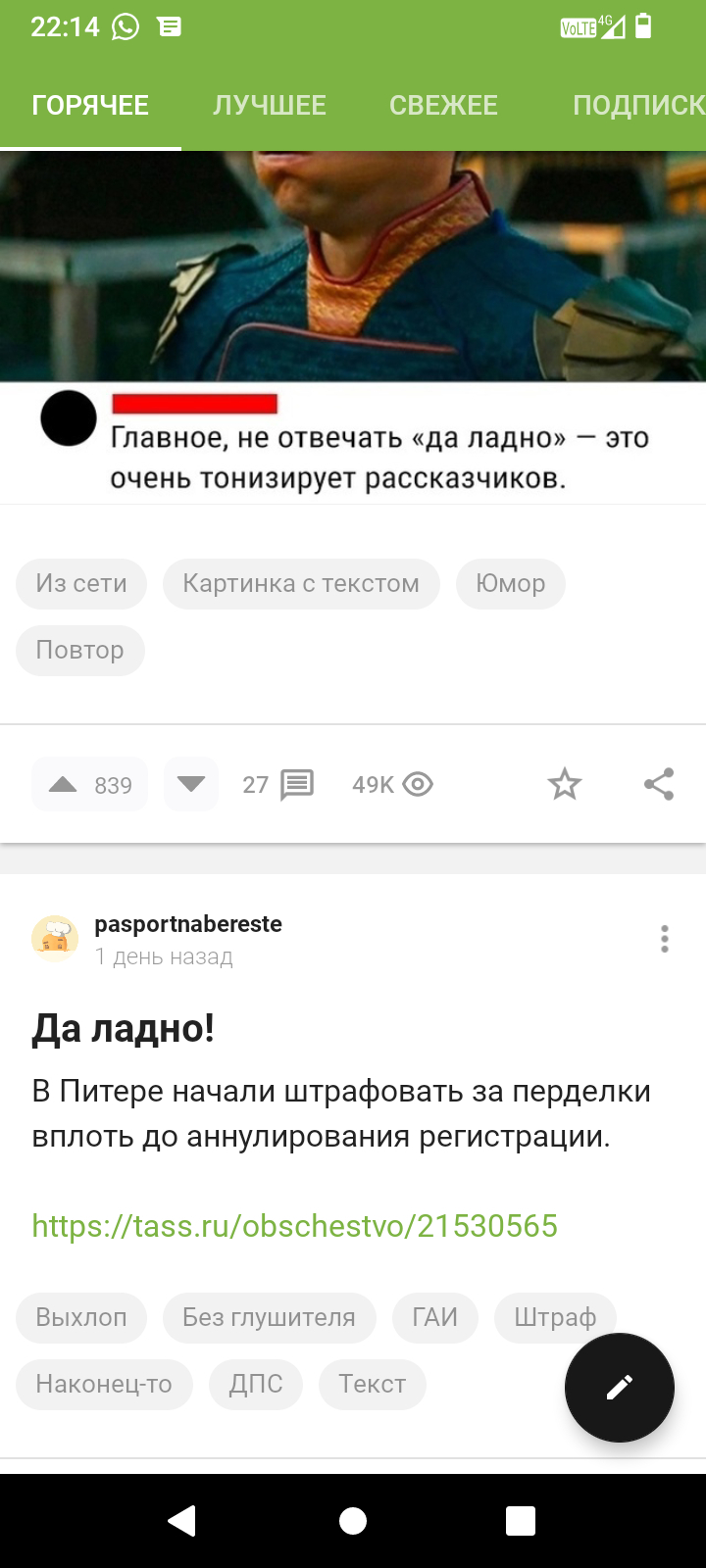Select the Из сети tag

coord(81,584)
